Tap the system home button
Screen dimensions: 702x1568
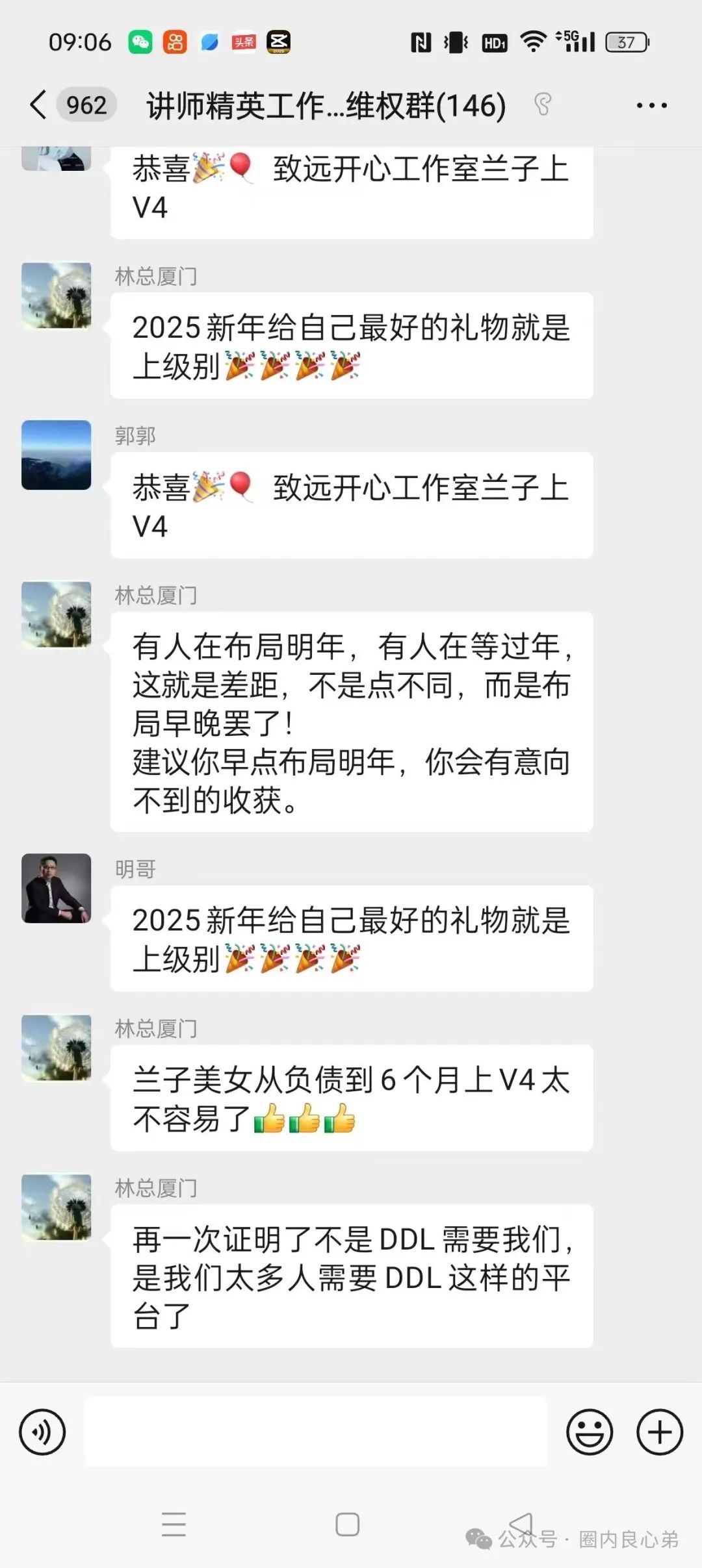pyautogui.click(x=347, y=1524)
